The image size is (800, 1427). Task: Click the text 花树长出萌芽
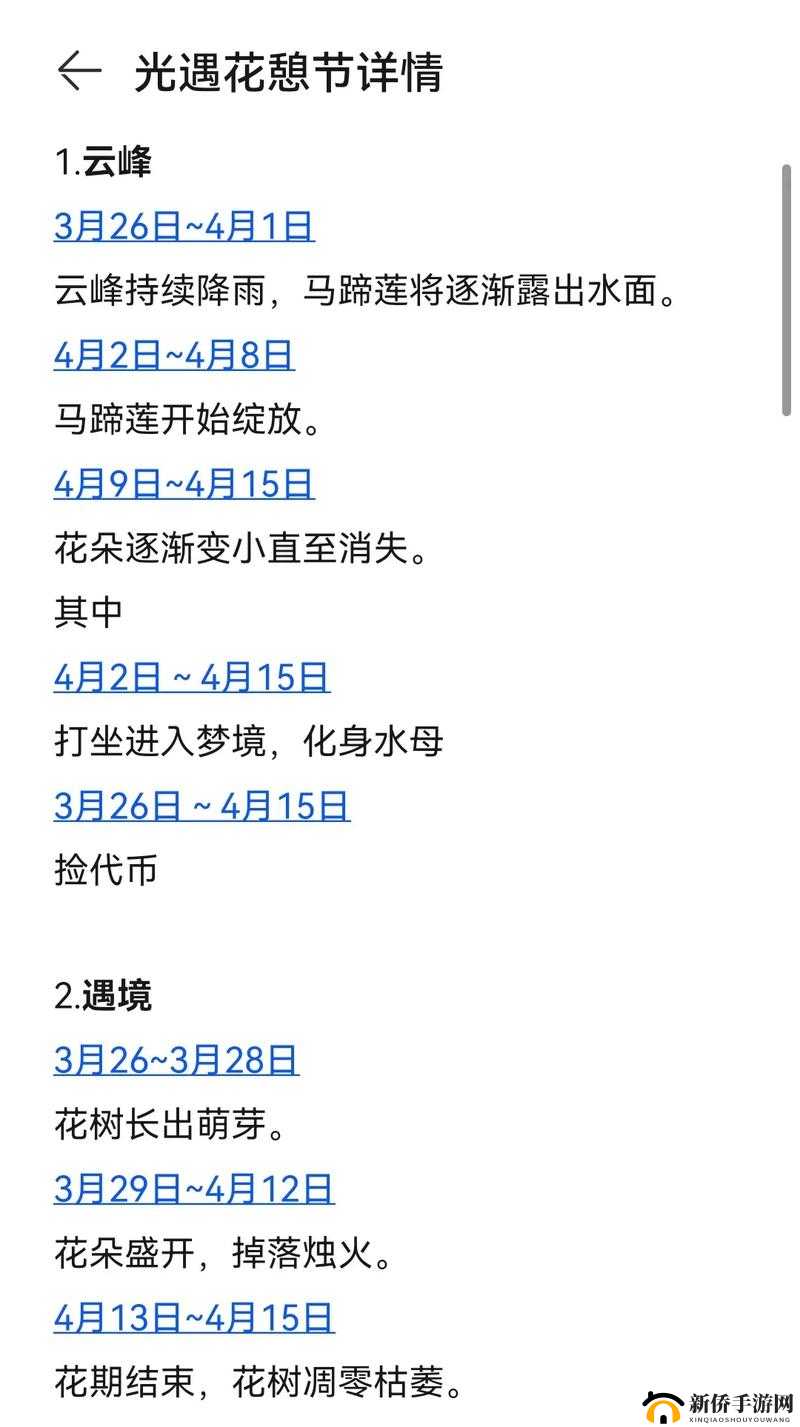click(172, 1124)
